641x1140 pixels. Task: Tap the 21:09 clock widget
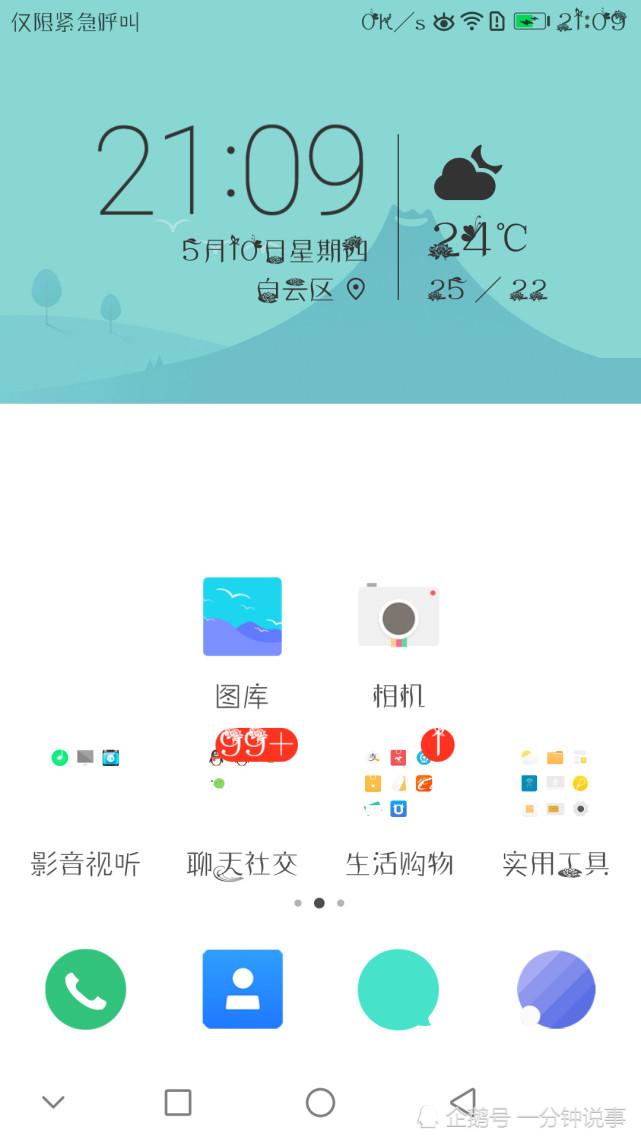tap(231, 172)
